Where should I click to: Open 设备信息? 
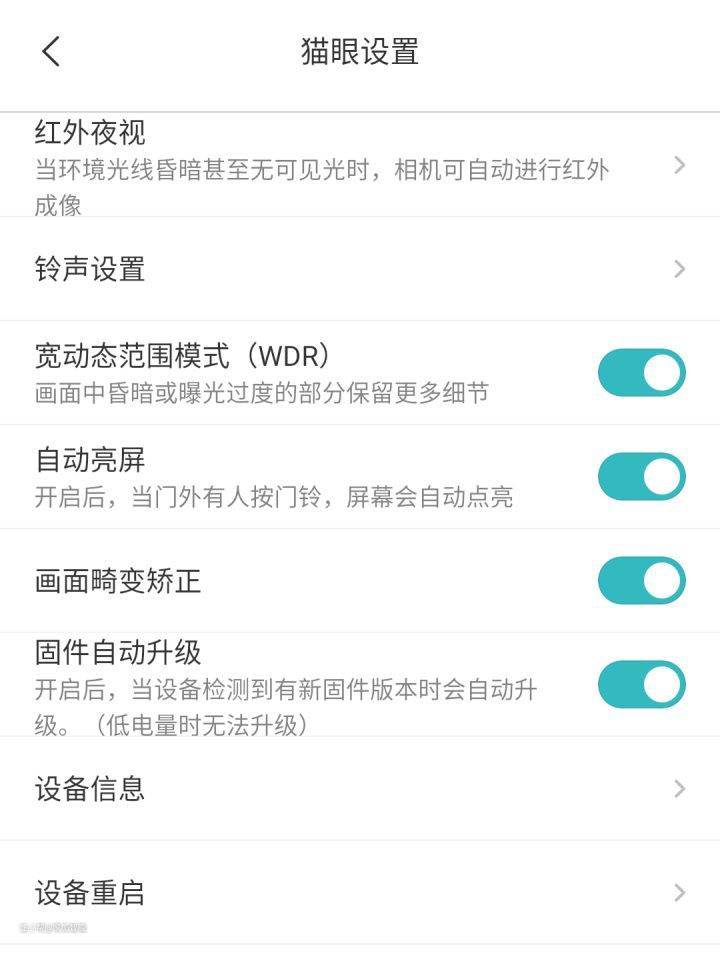point(360,789)
